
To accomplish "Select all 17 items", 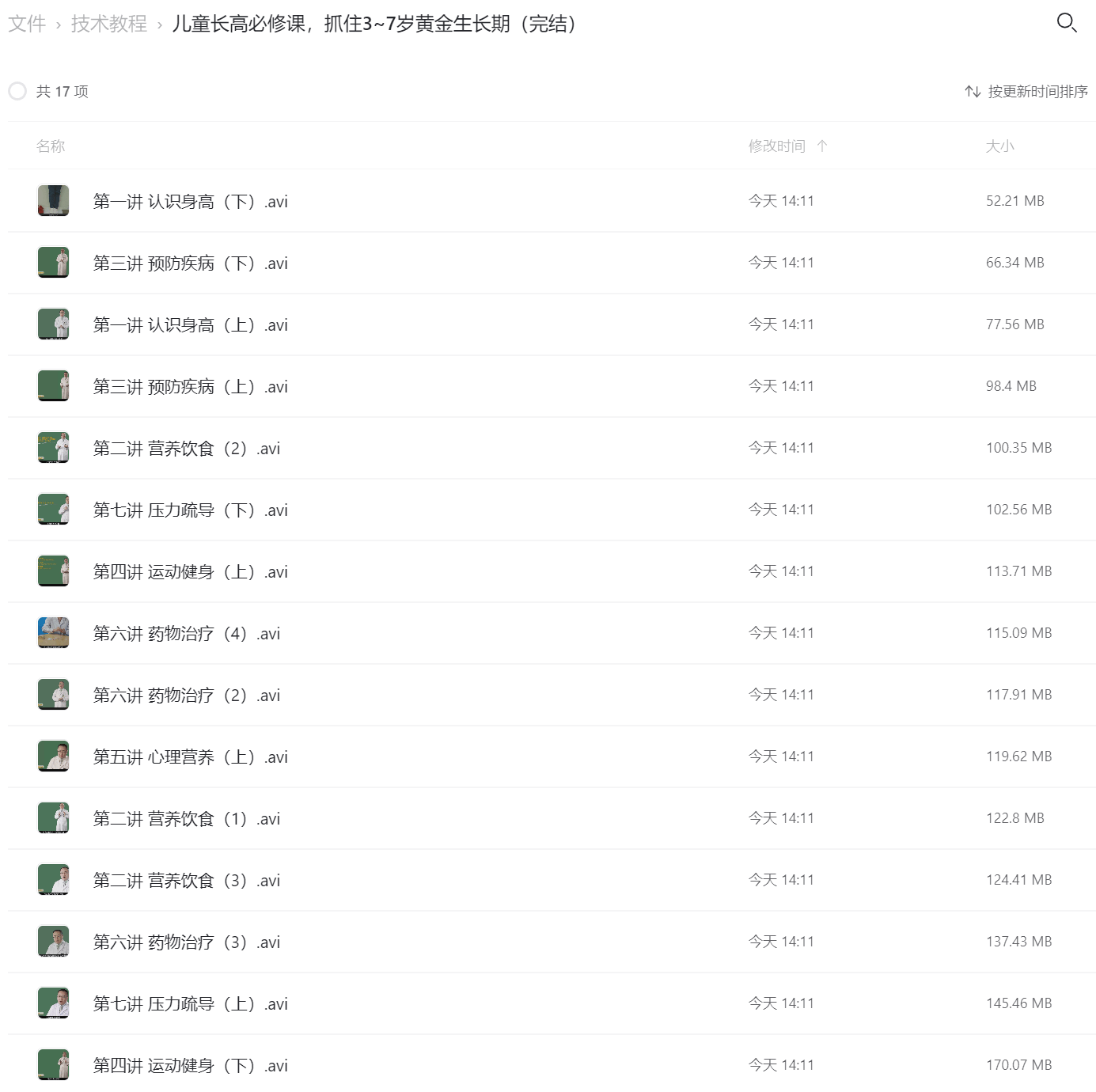I will (x=17, y=91).
